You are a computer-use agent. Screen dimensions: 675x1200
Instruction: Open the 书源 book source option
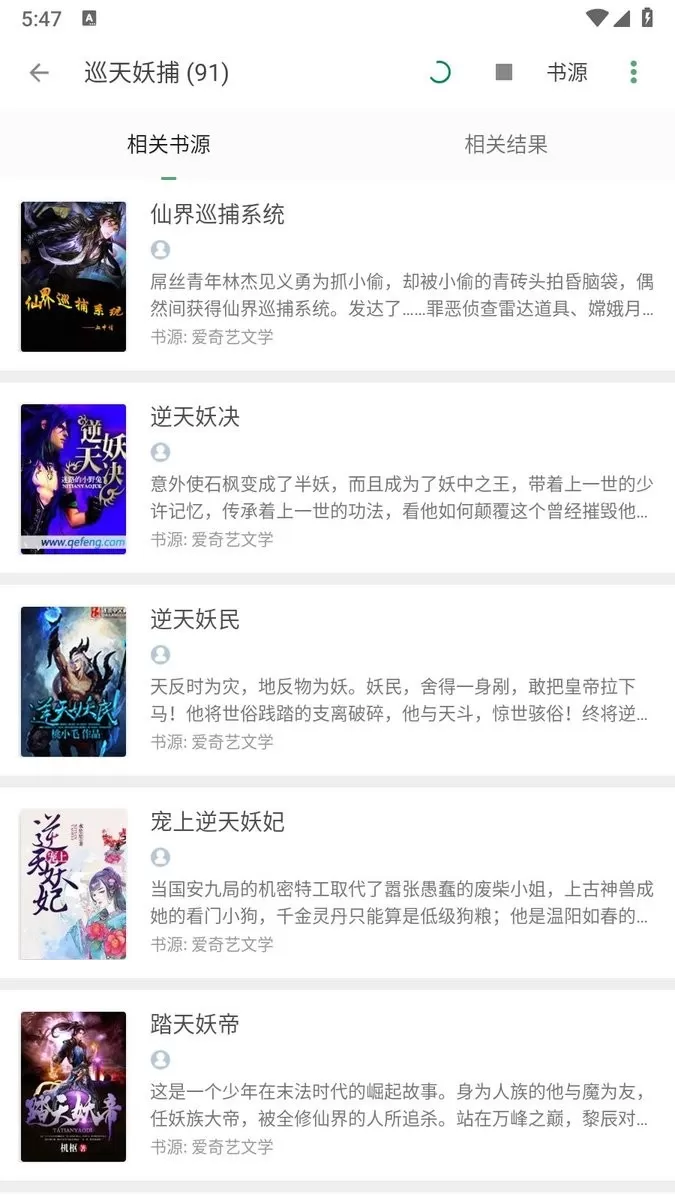pos(567,72)
